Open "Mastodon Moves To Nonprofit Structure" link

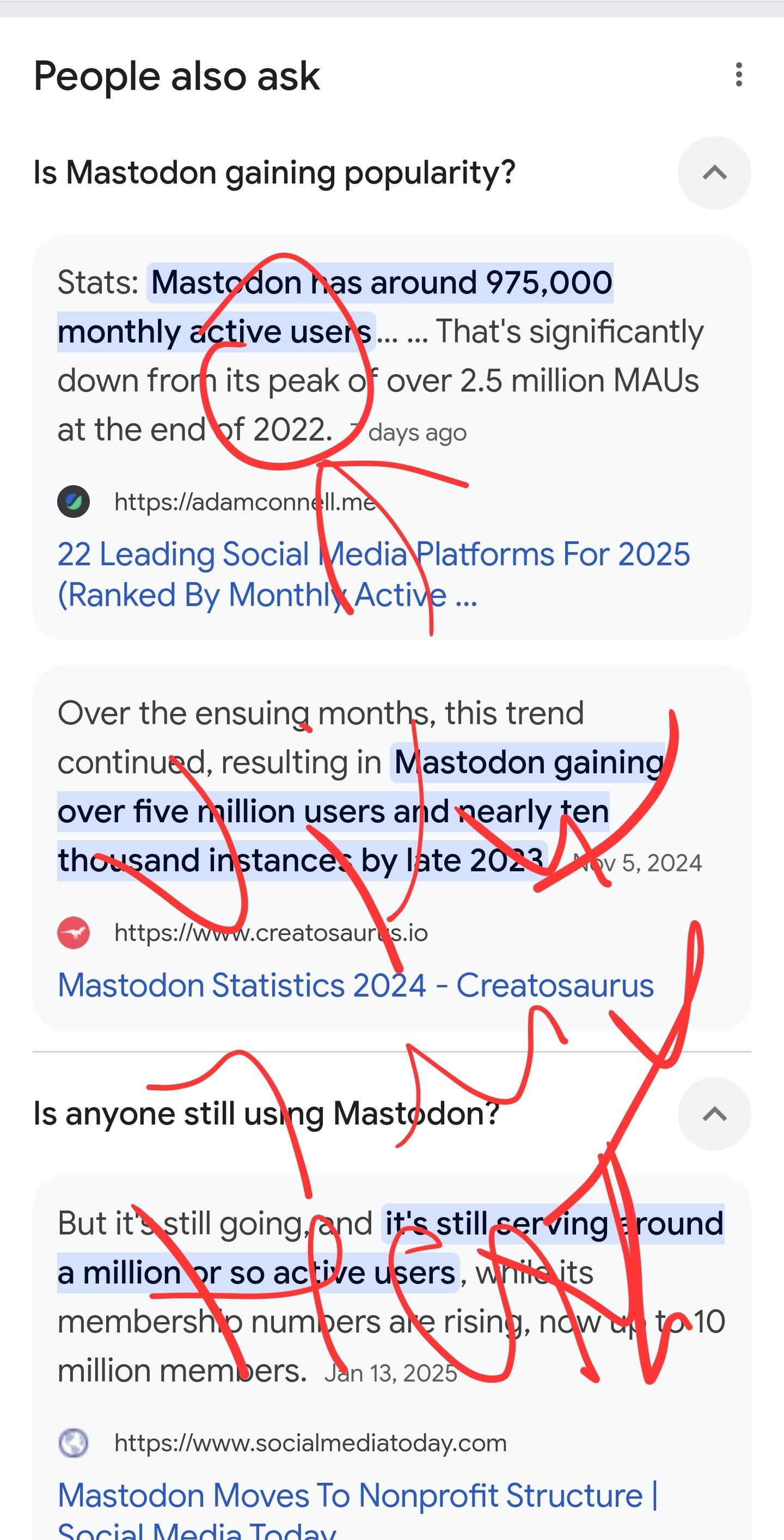click(357, 1509)
